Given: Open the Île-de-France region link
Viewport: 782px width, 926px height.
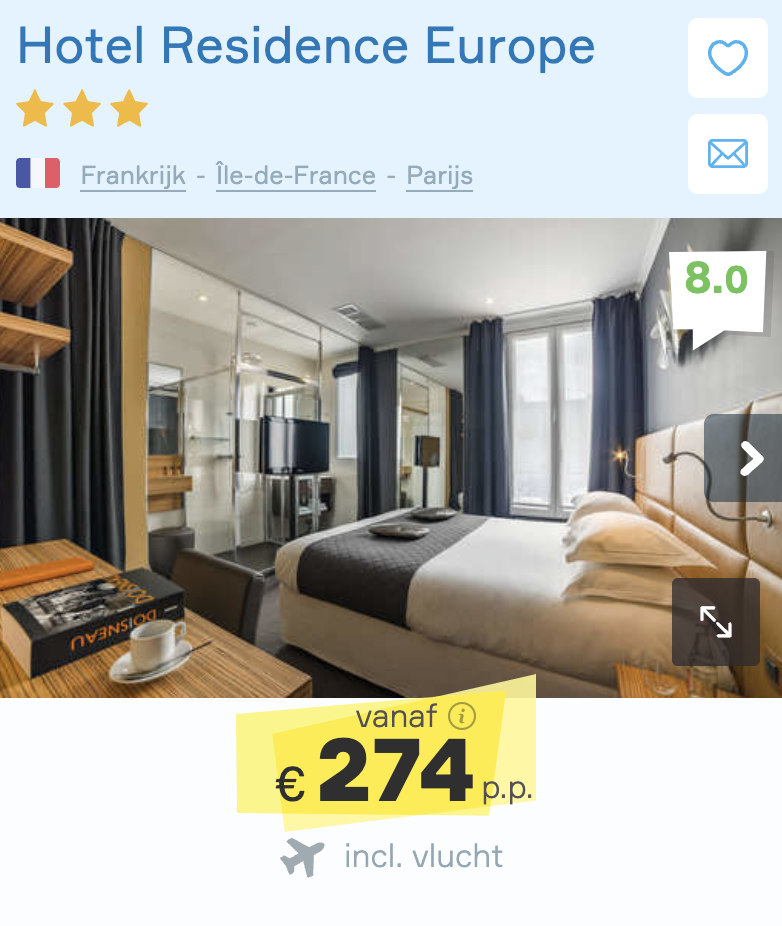Looking at the screenshot, I should [x=295, y=177].
